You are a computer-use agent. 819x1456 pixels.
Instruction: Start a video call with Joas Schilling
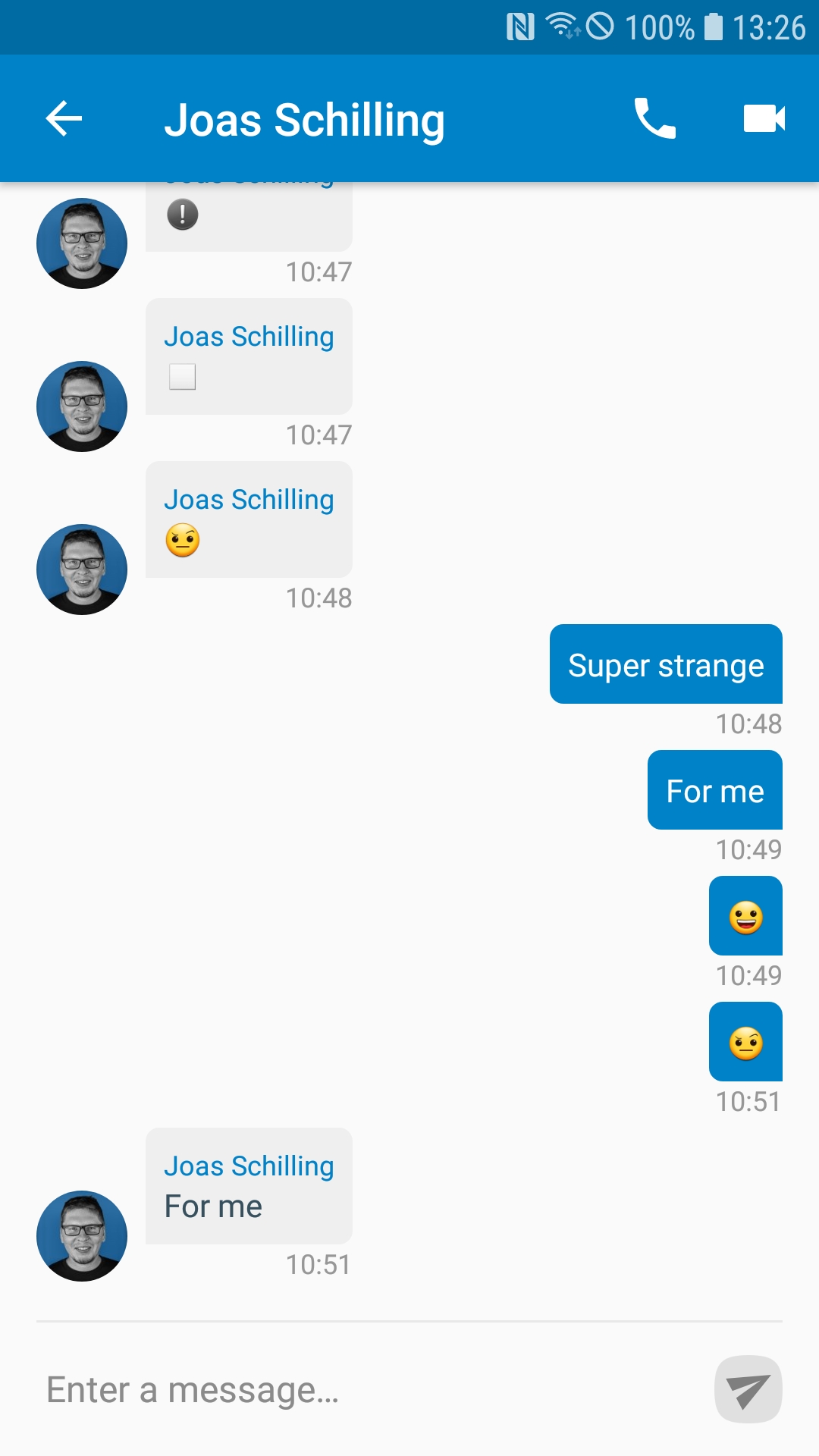764,119
